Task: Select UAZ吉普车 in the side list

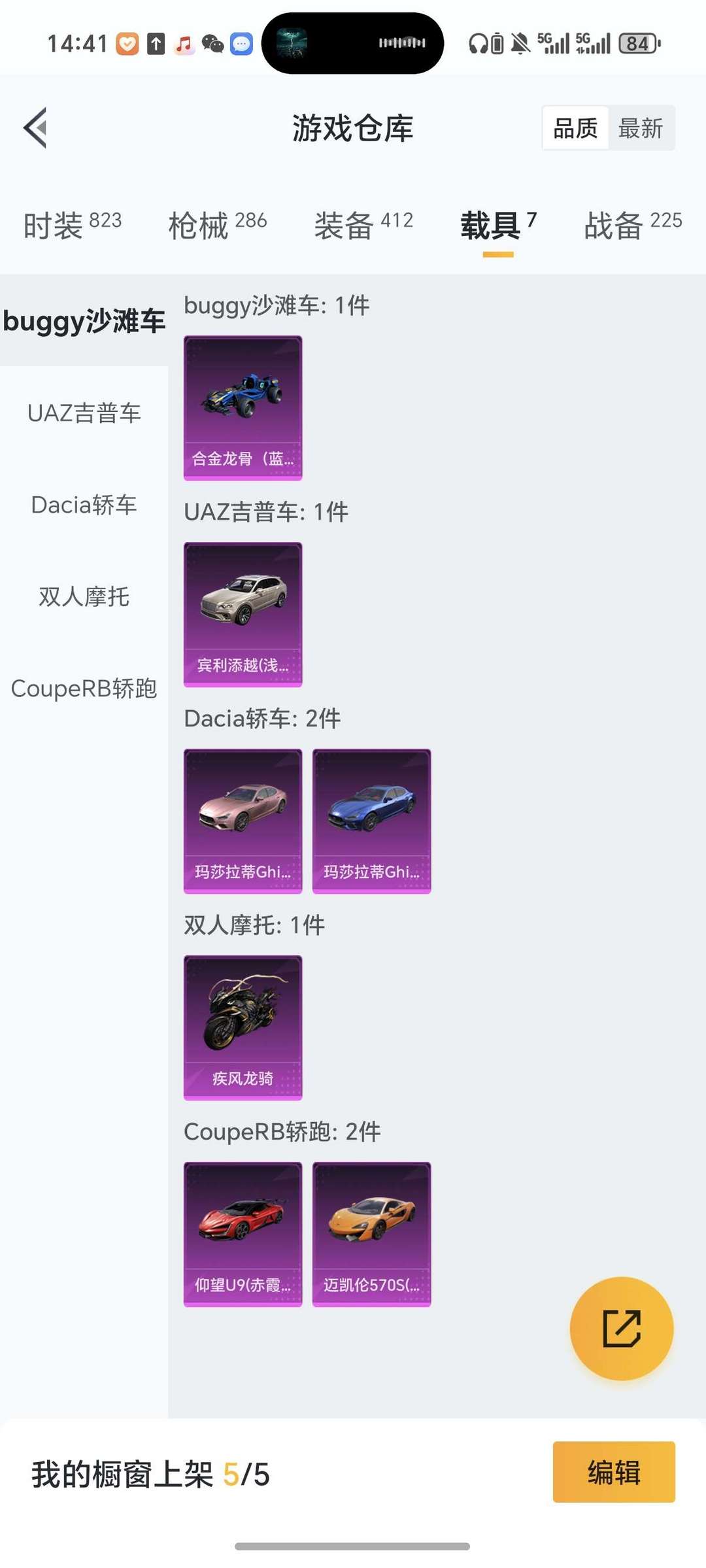Action: click(84, 413)
